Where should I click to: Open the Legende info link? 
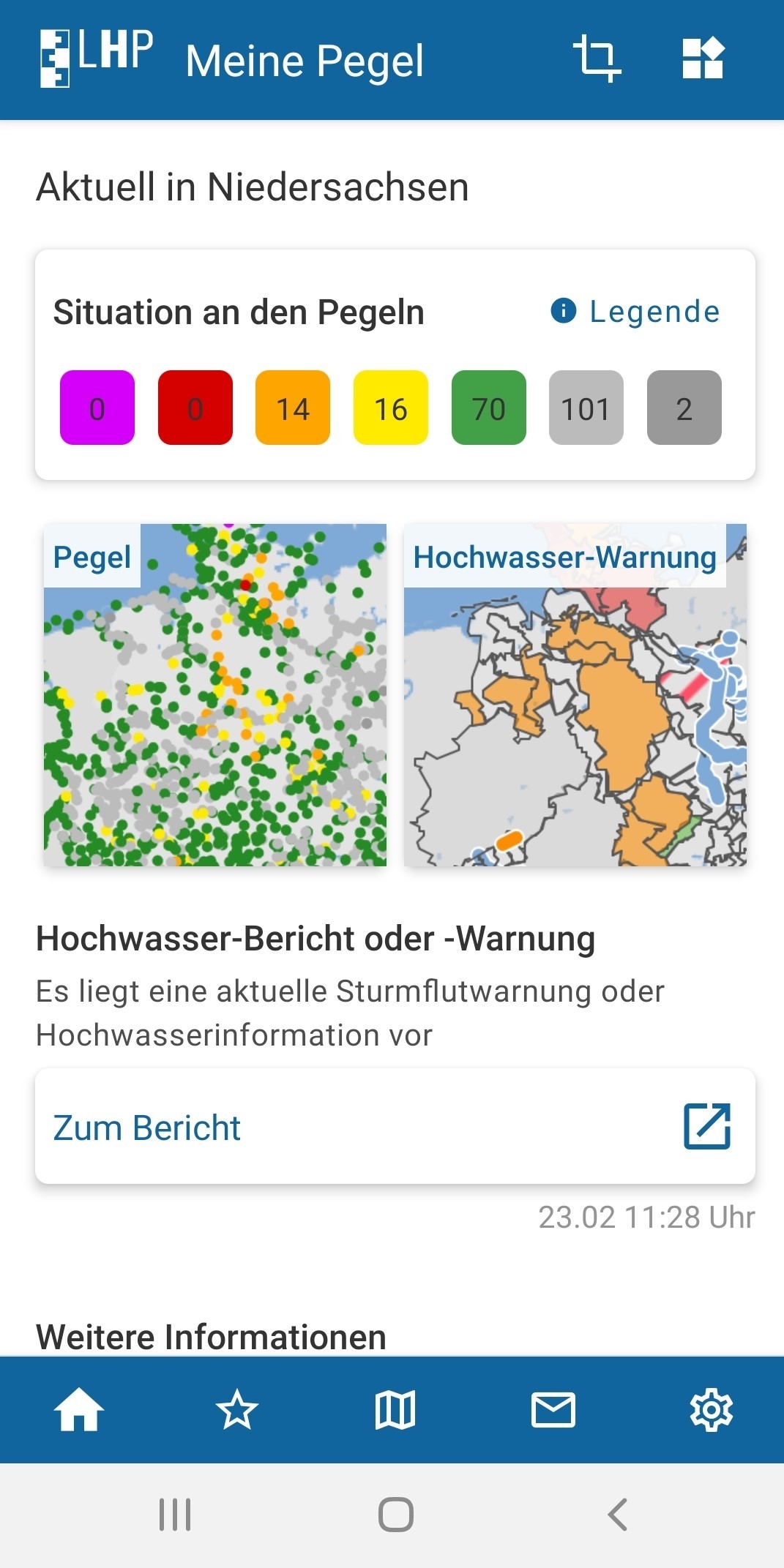(x=635, y=312)
